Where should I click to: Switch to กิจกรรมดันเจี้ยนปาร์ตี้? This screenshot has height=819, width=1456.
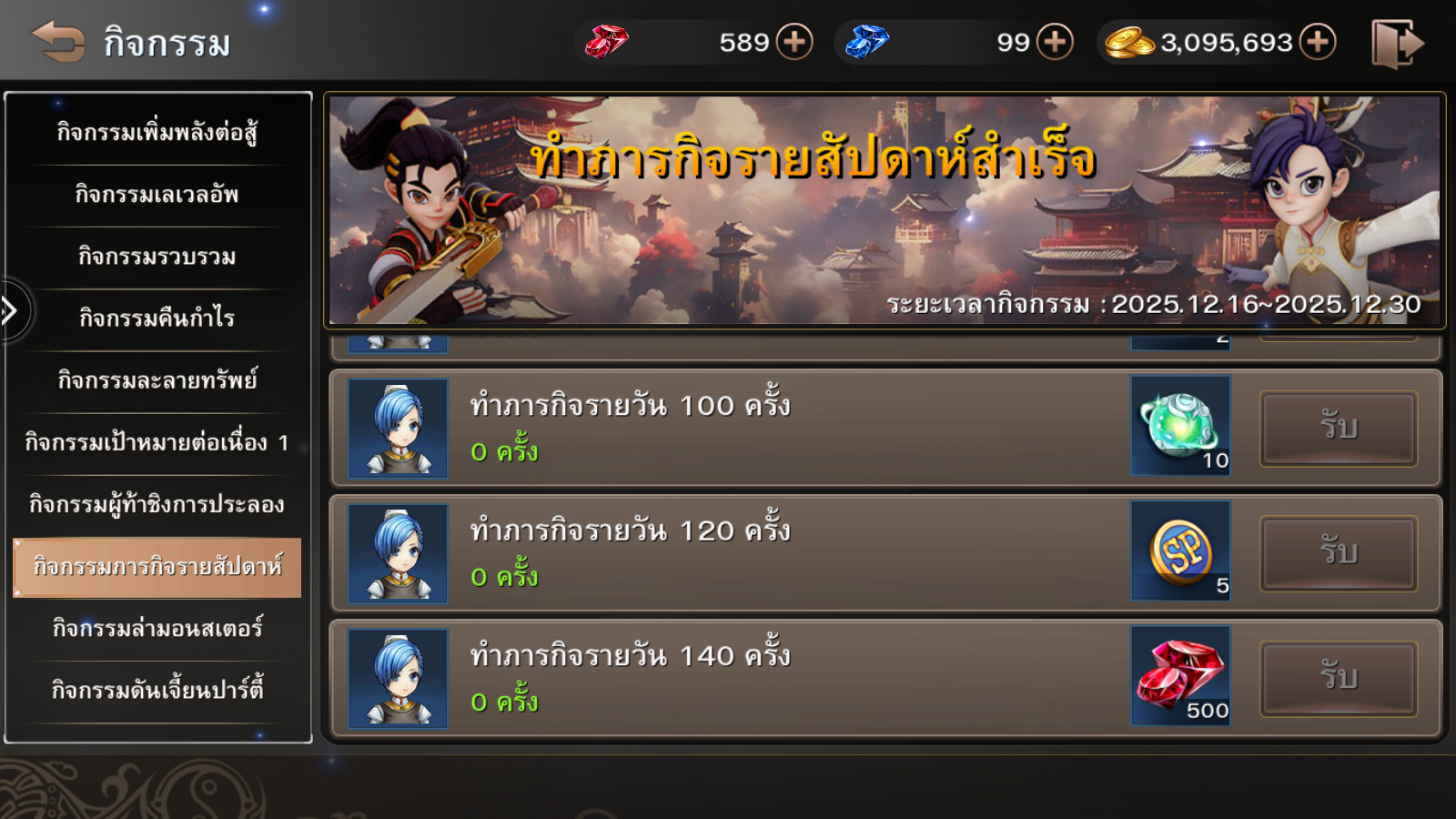tap(157, 690)
